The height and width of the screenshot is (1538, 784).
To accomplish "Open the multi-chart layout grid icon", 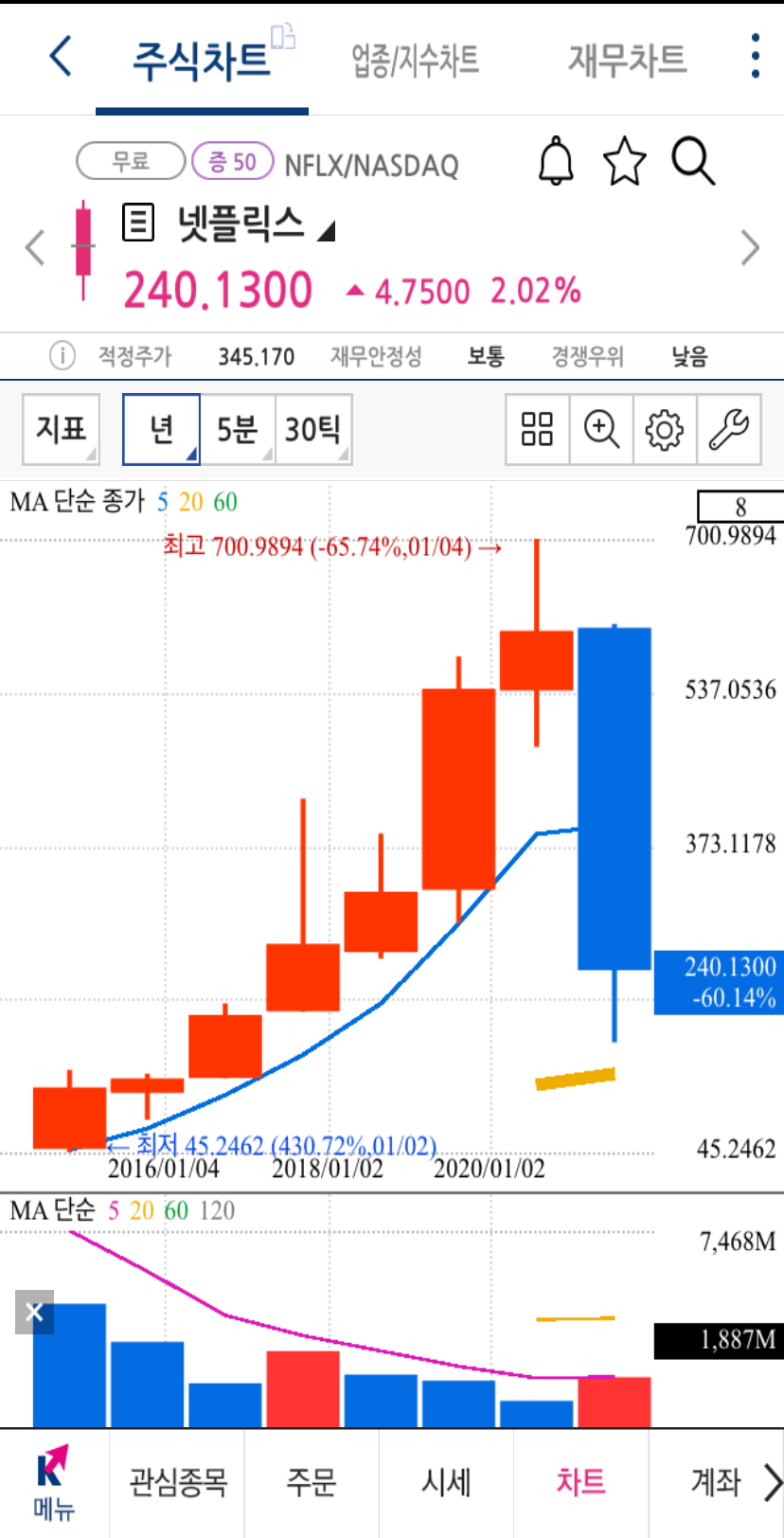I will pos(537,429).
